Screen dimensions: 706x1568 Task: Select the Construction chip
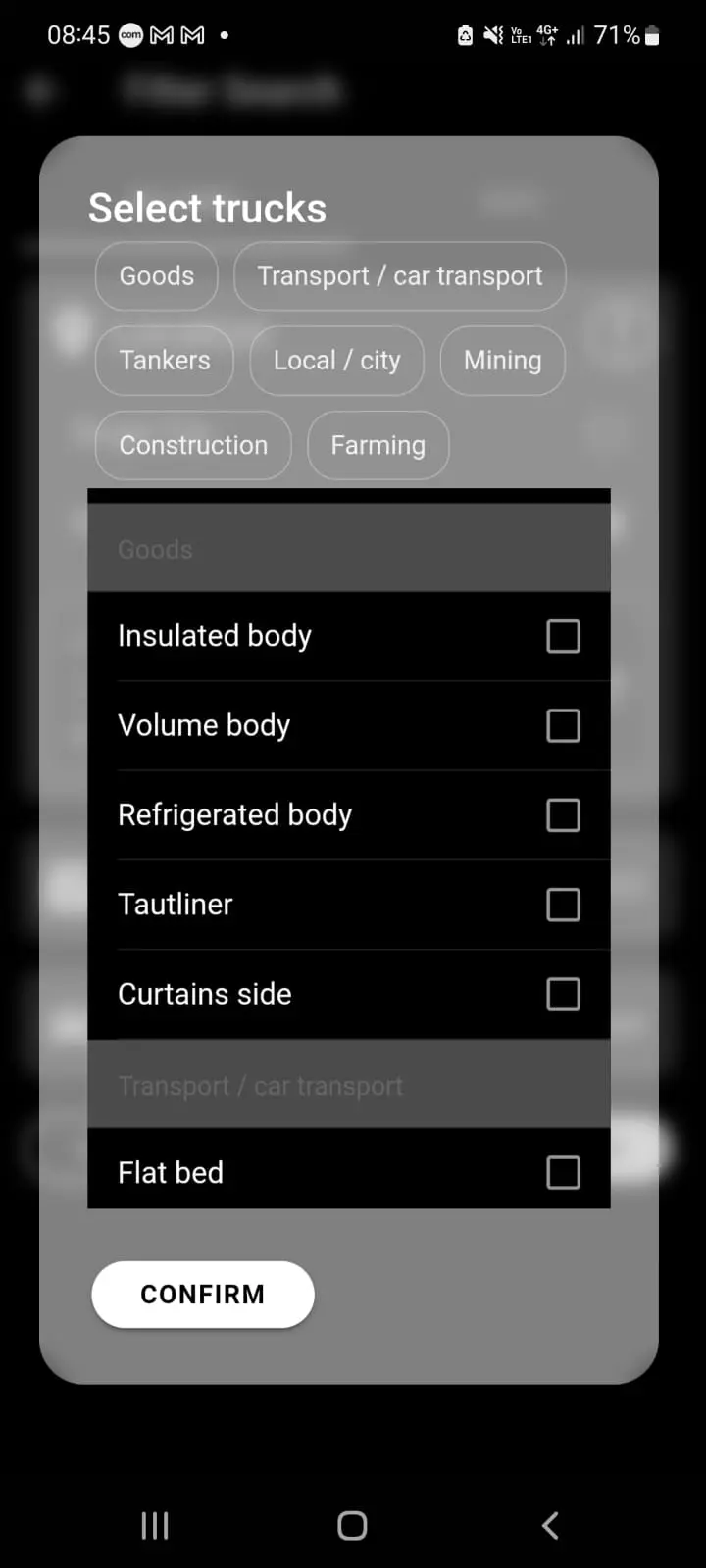pos(193,445)
